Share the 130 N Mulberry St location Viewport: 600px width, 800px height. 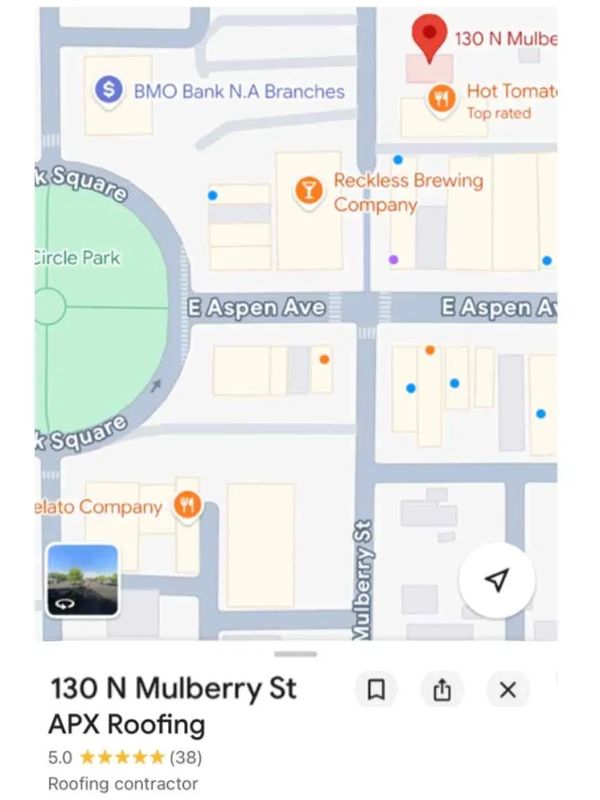click(442, 689)
